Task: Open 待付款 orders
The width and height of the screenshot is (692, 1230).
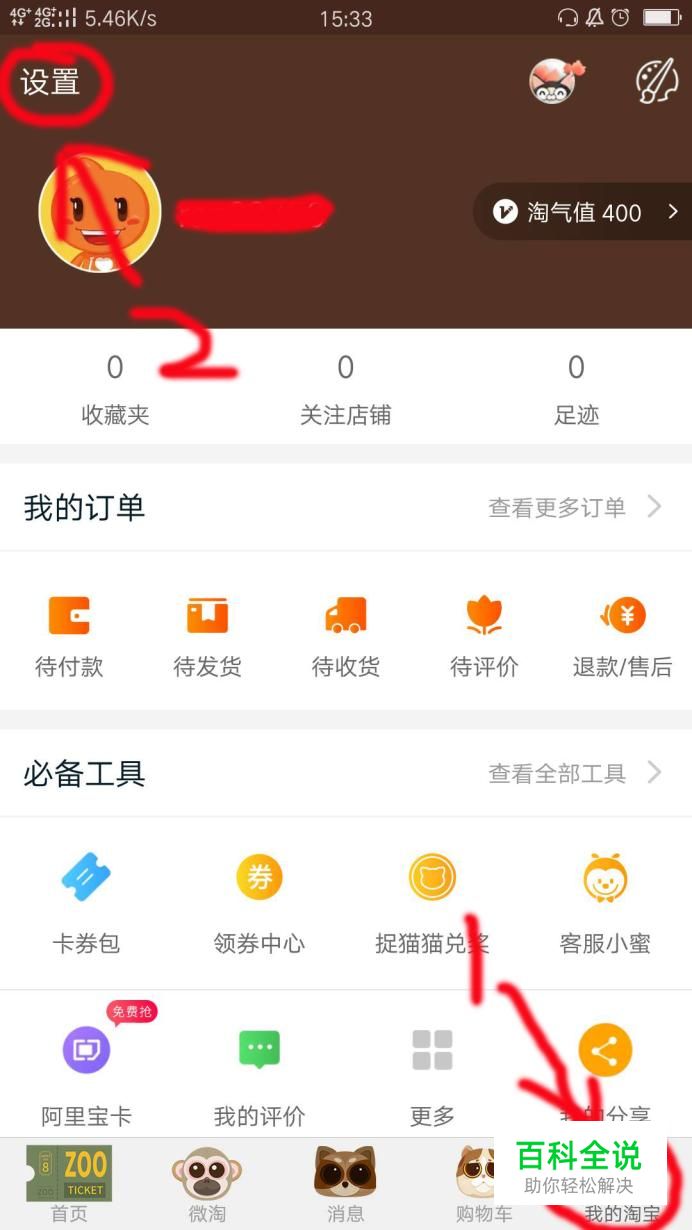Action: (69, 635)
